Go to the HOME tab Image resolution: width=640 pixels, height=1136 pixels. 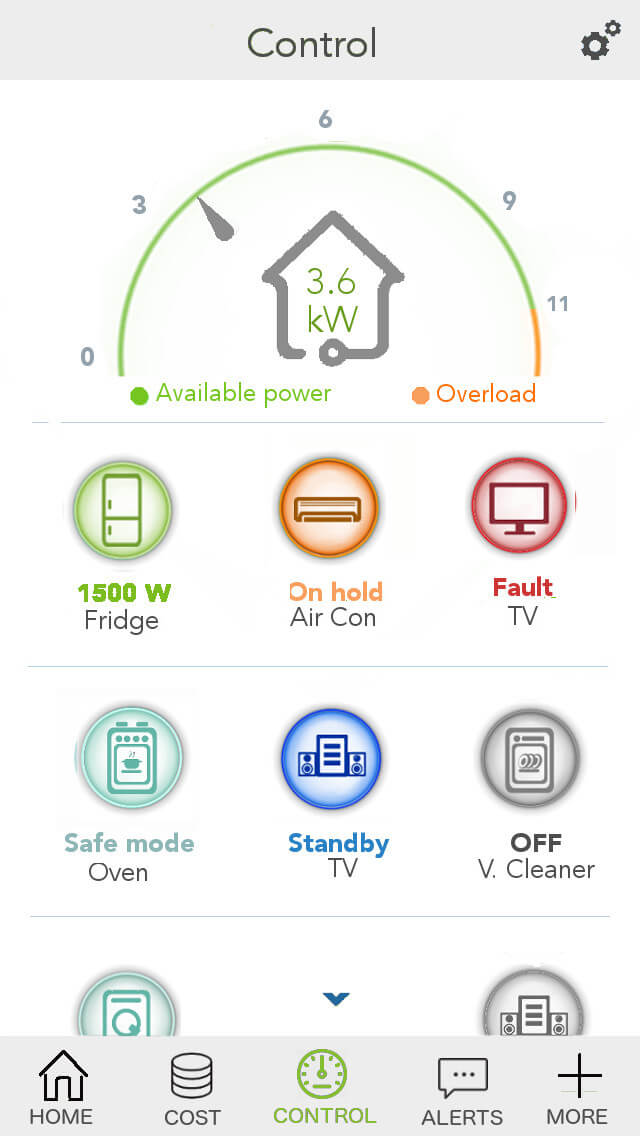click(62, 1087)
